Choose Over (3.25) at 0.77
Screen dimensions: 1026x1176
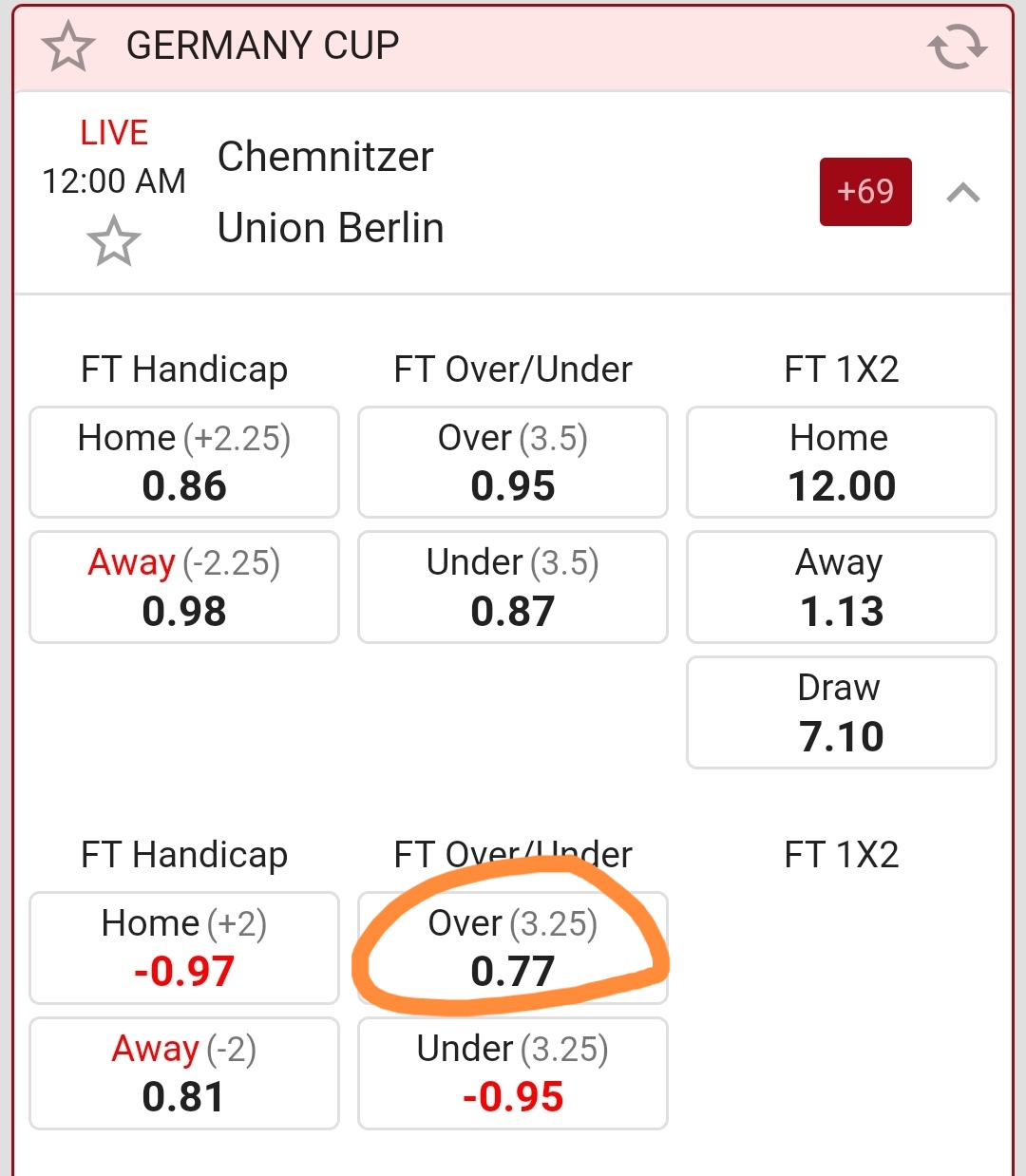[x=513, y=948]
